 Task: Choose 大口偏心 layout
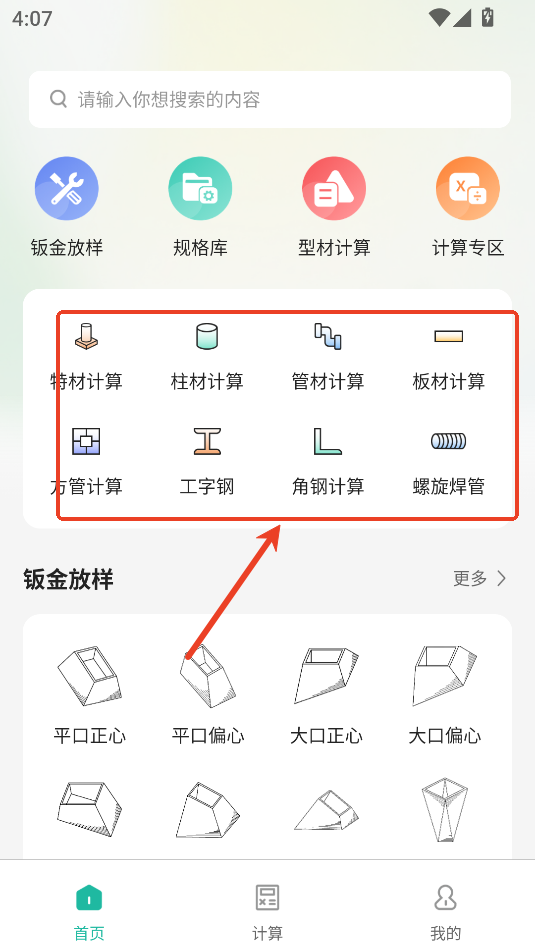pos(445,696)
